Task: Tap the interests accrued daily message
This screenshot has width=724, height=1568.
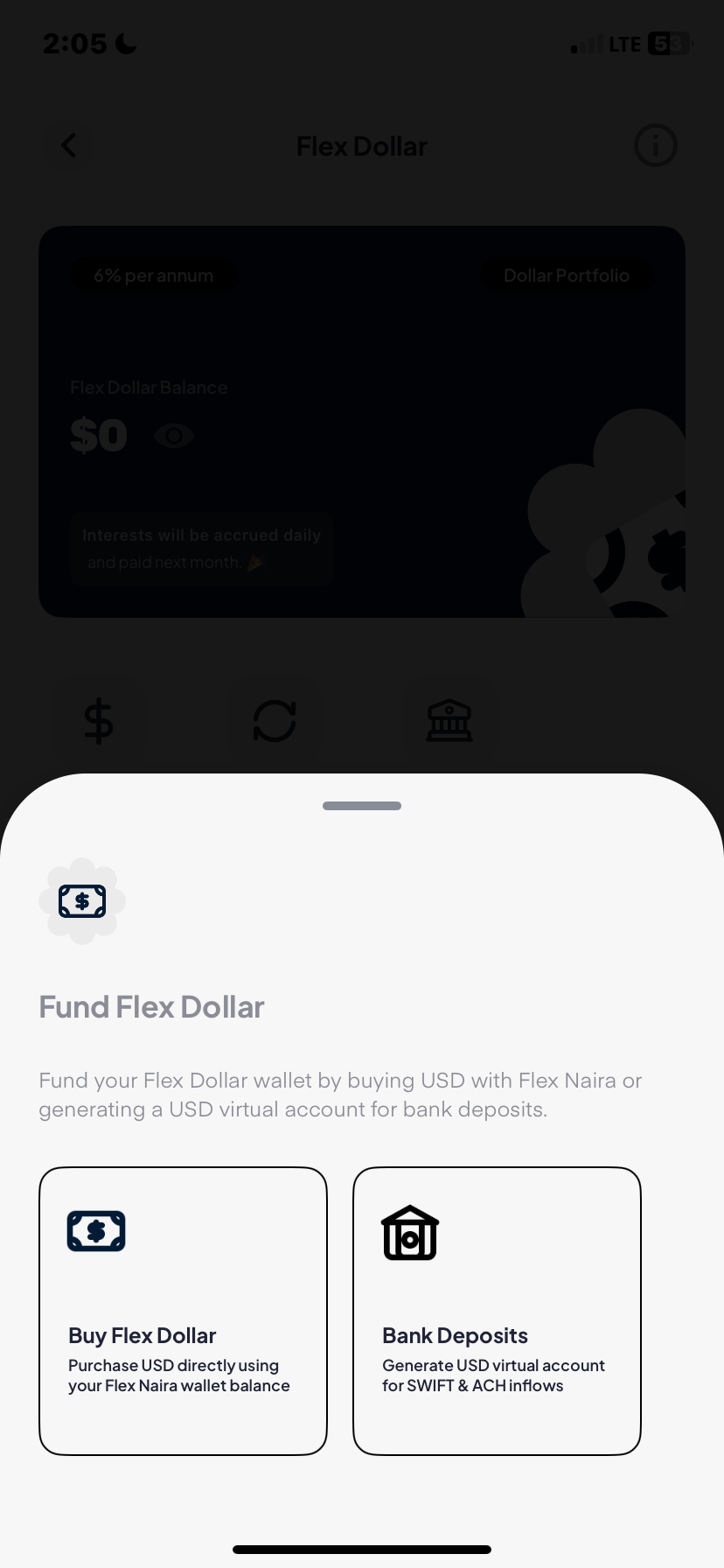Action: [201, 548]
